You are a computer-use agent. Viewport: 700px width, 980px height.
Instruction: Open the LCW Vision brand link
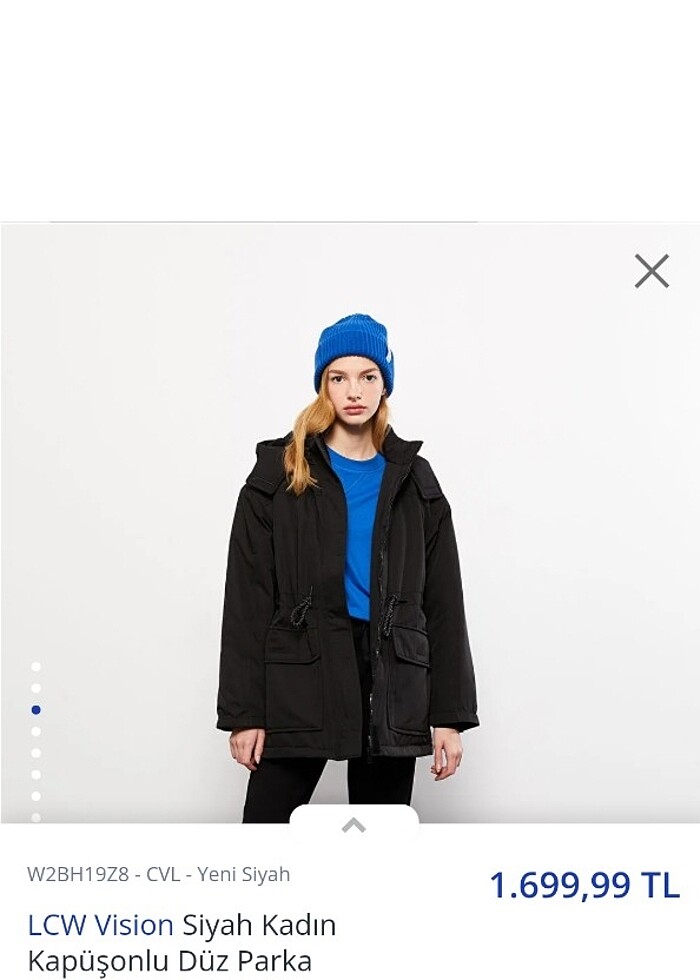(x=100, y=925)
